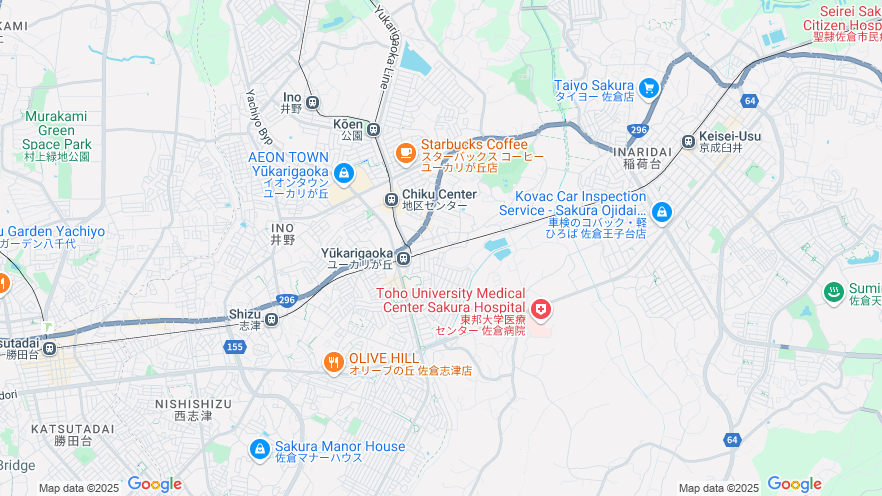
Task: Open the Kovac Car Inspection Service marker
Action: [x=661, y=212]
